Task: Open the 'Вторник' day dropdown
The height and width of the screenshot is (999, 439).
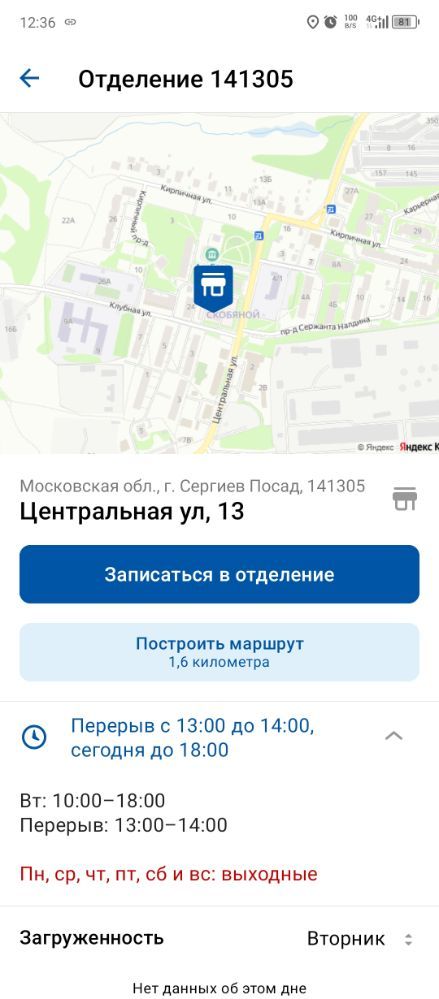Action: 360,938
